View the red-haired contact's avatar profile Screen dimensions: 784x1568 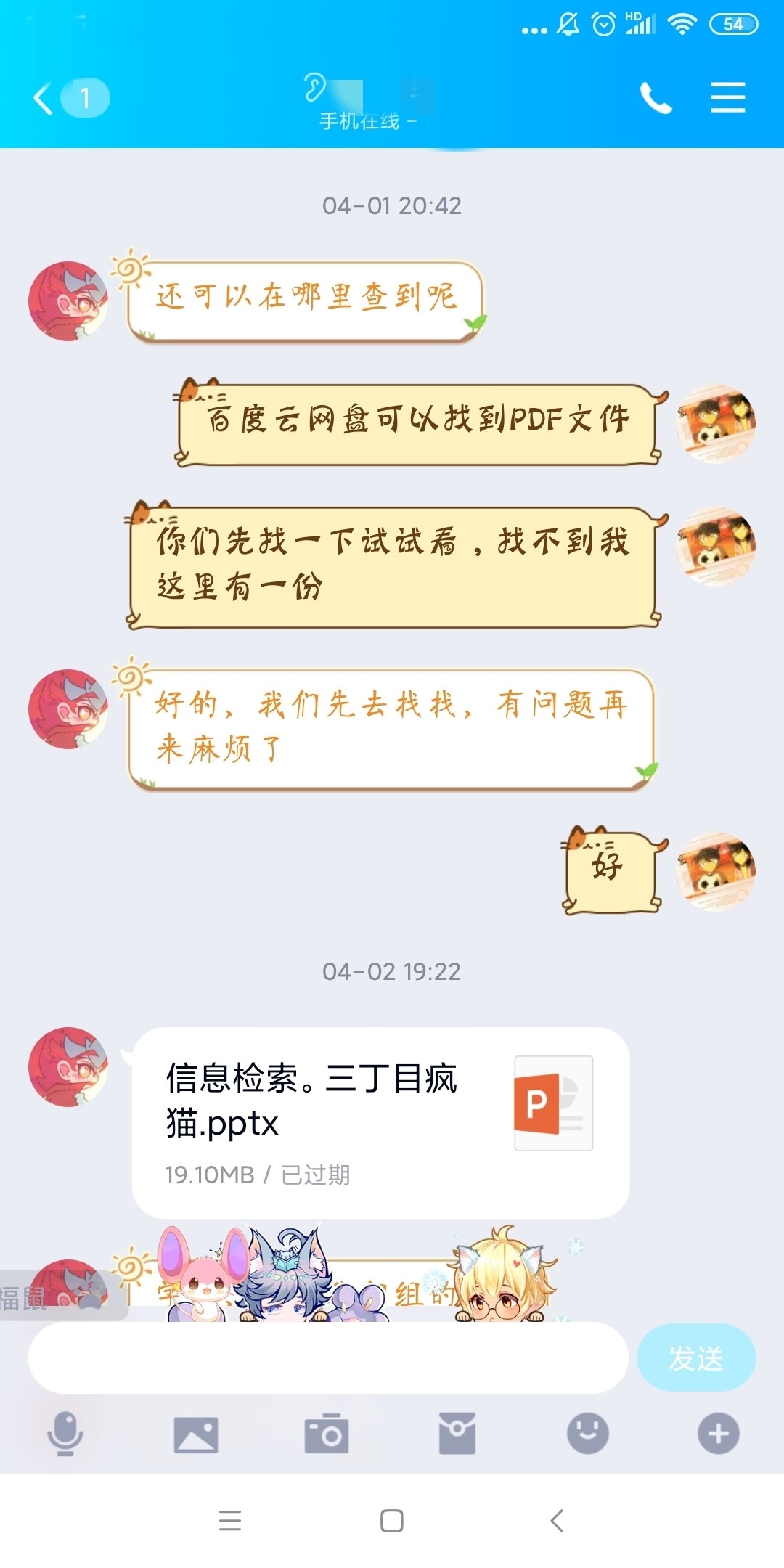tap(68, 301)
